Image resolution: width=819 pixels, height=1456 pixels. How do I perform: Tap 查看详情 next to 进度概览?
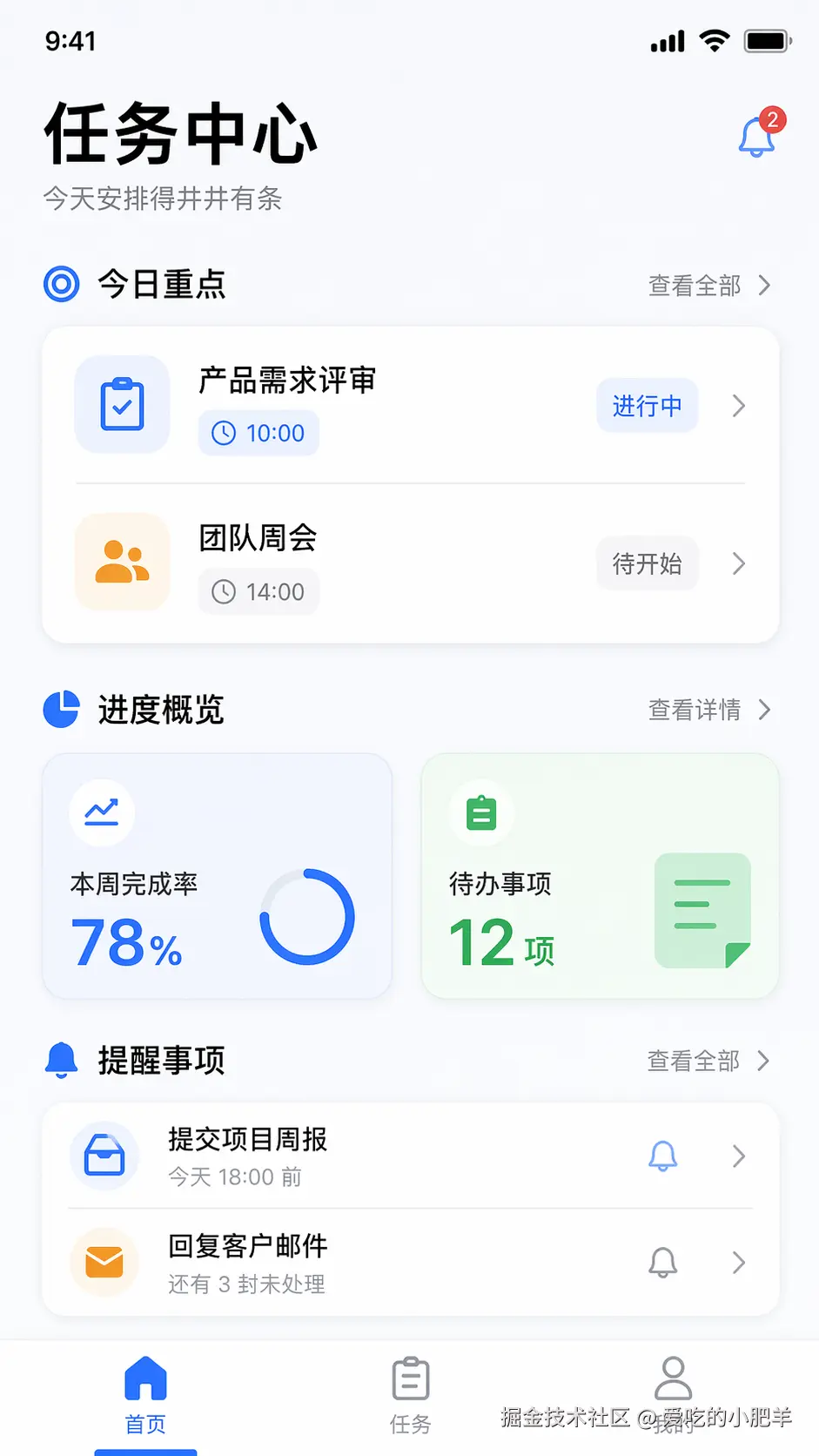[x=708, y=711]
